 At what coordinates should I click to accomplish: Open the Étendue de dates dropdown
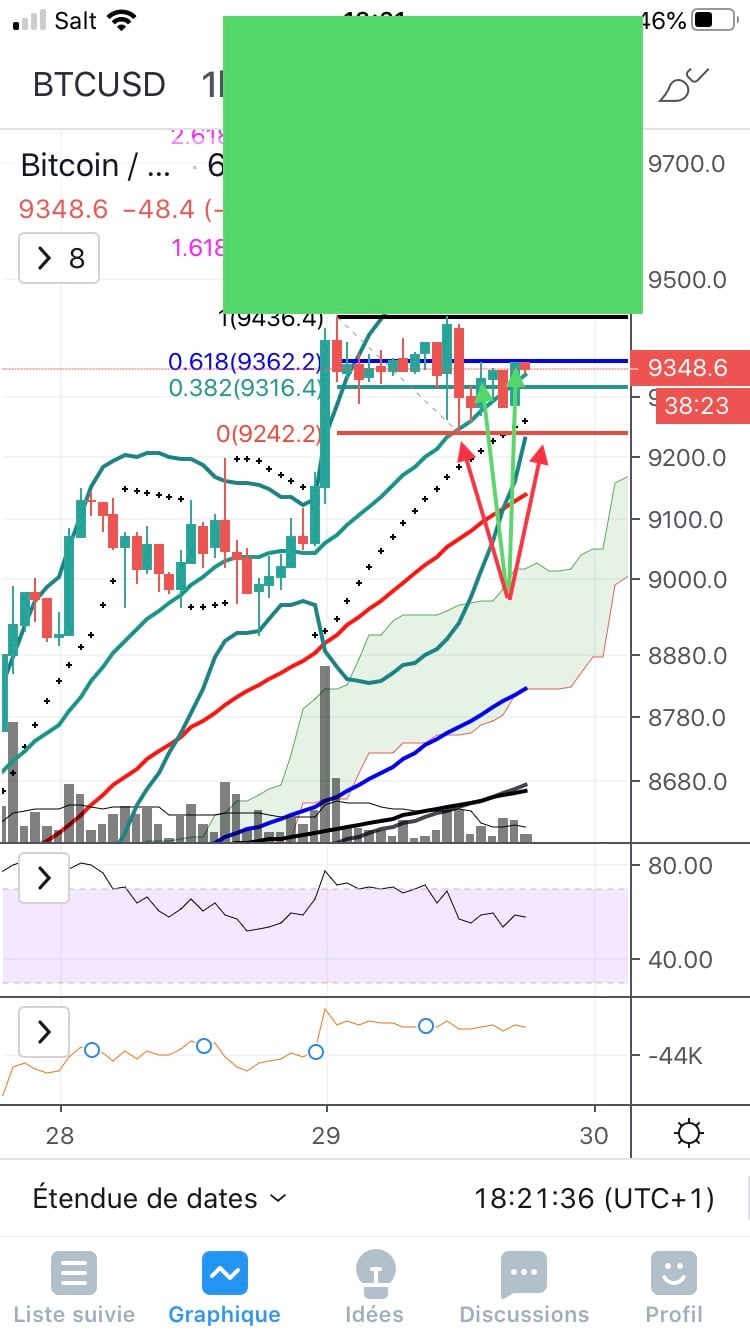coord(160,1198)
